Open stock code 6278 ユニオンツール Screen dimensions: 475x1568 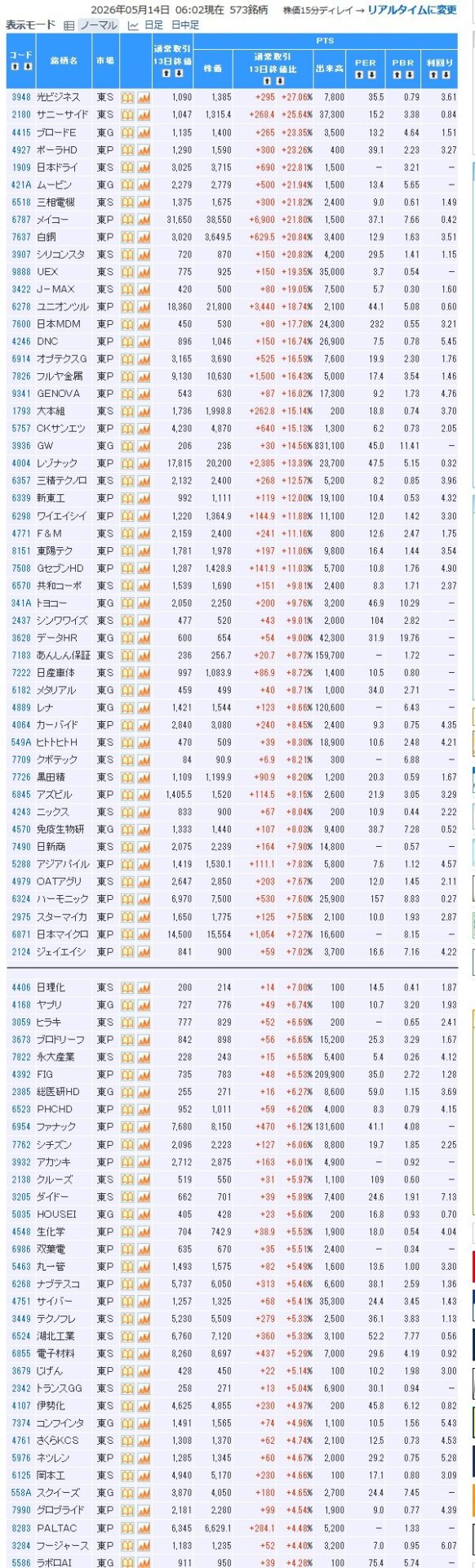tap(22, 306)
